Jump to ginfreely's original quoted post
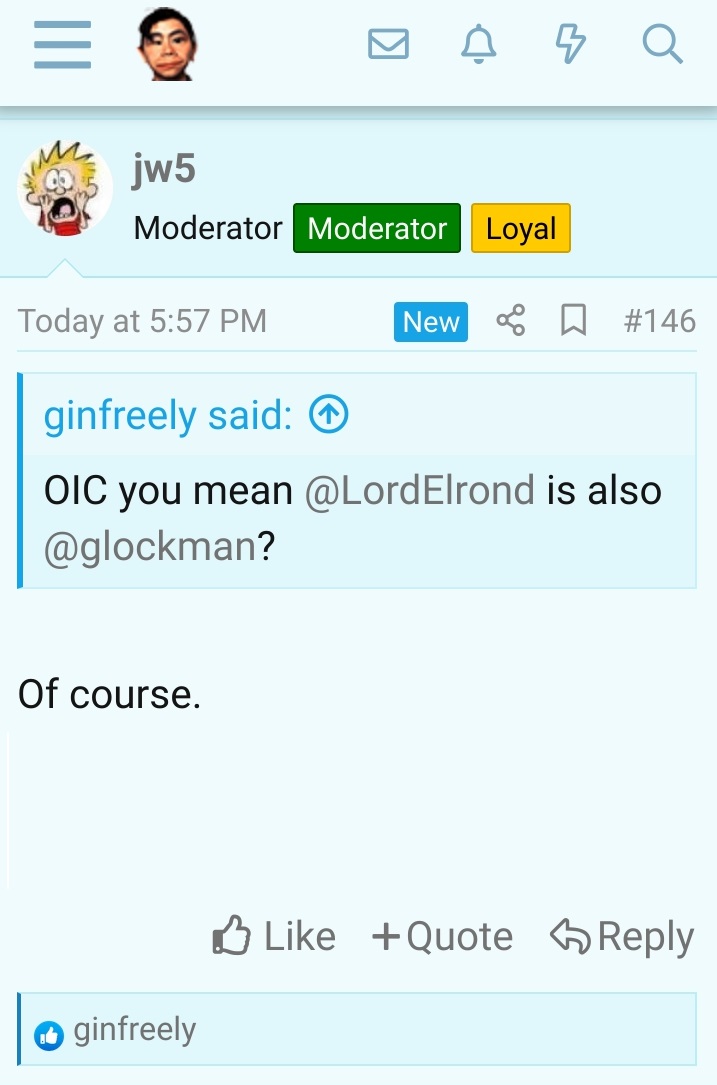Image resolution: width=717 pixels, height=1085 pixels. pyautogui.click(x=329, y=415)
